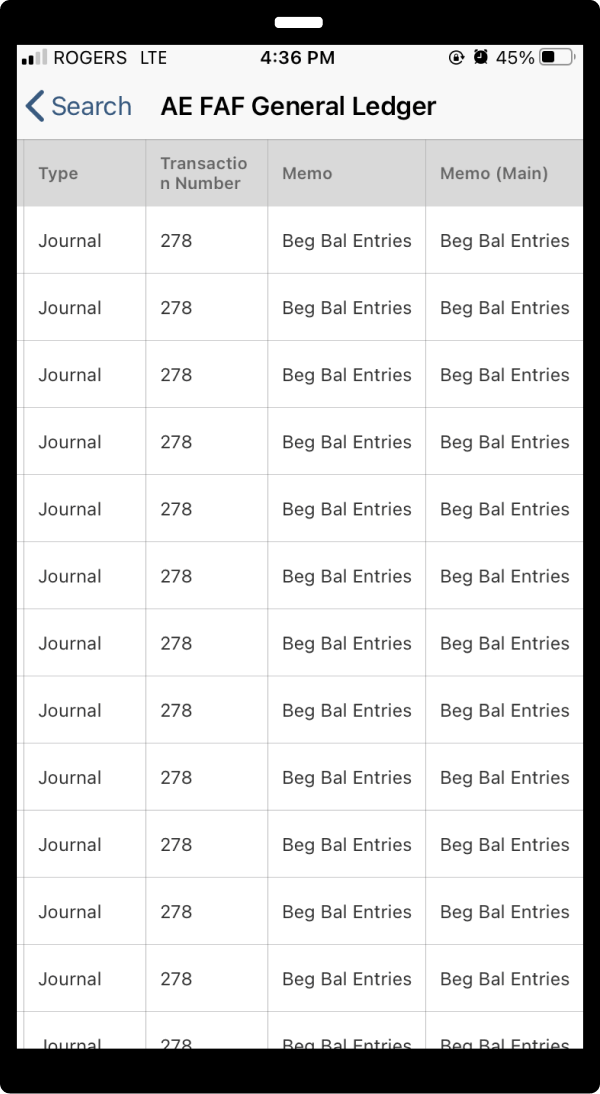Screen dimensions: 600x1094
Task: Go back to Search
Action: pyautogui.click(x=78, y=106)
